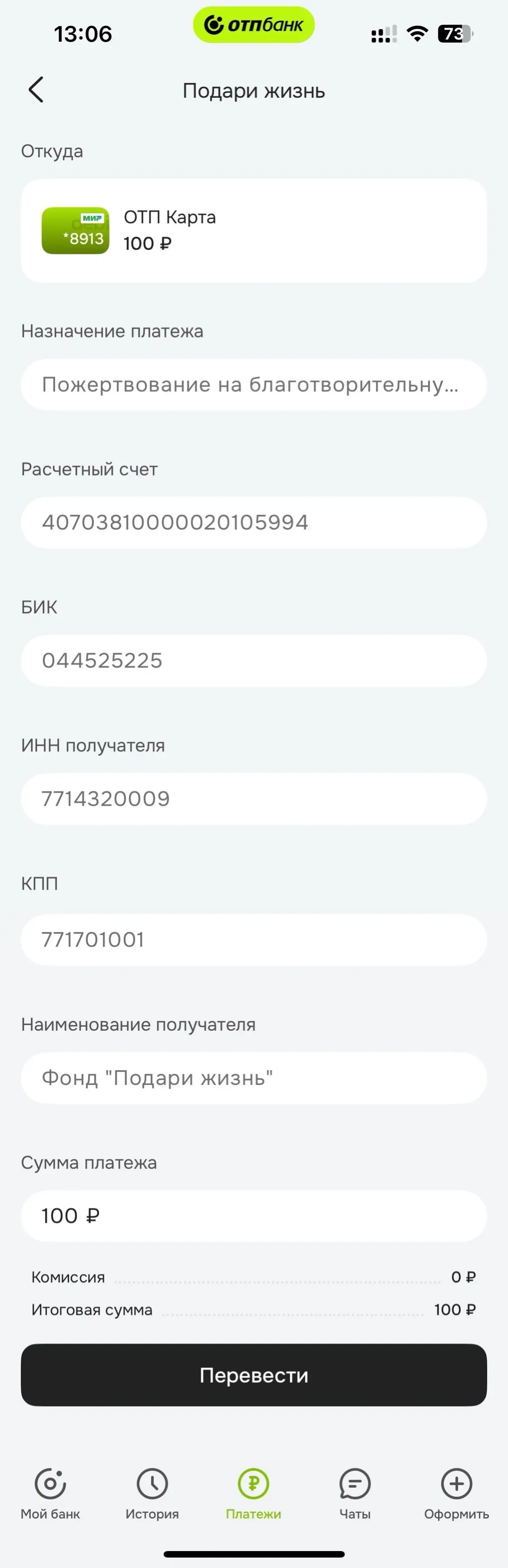This screenshot has width=508, height=1568.
Task: Tap the Расчетный счет field
Action: [254, 523]
